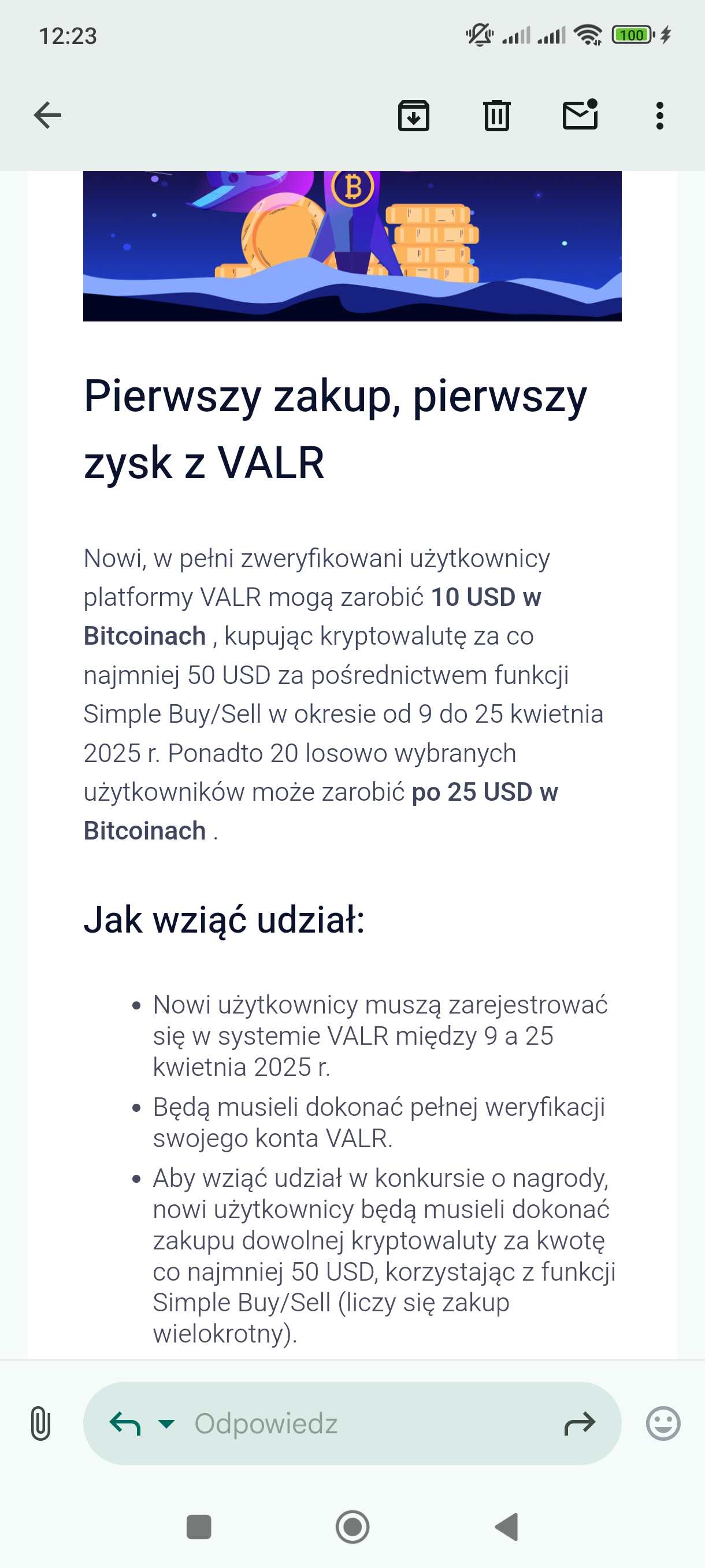The width and height of the screenshot is (705, 1568).
Task: Archive this email
Action: [x=414, y=115]
